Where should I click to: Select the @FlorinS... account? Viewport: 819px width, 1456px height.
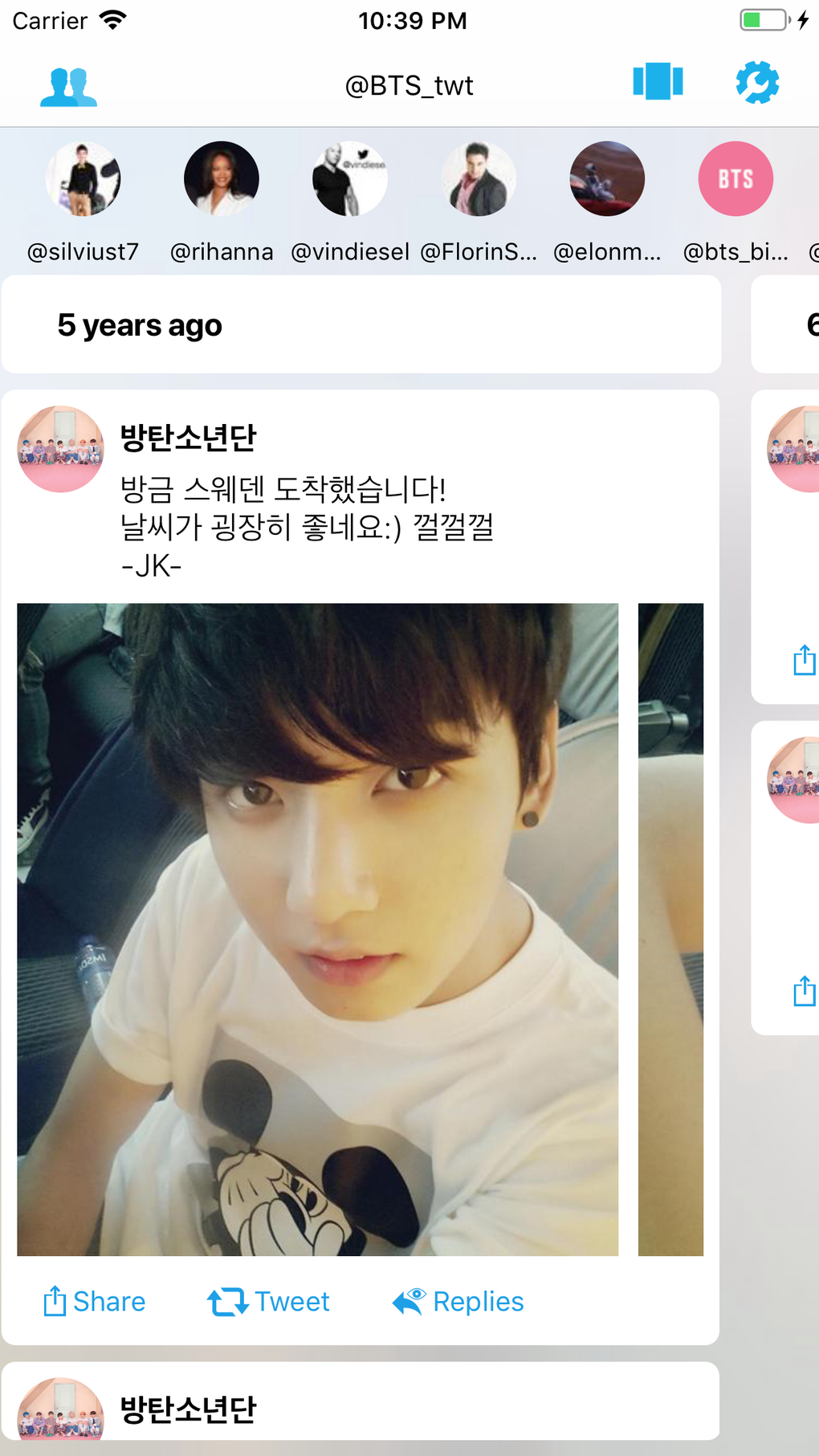click(479, 179)
